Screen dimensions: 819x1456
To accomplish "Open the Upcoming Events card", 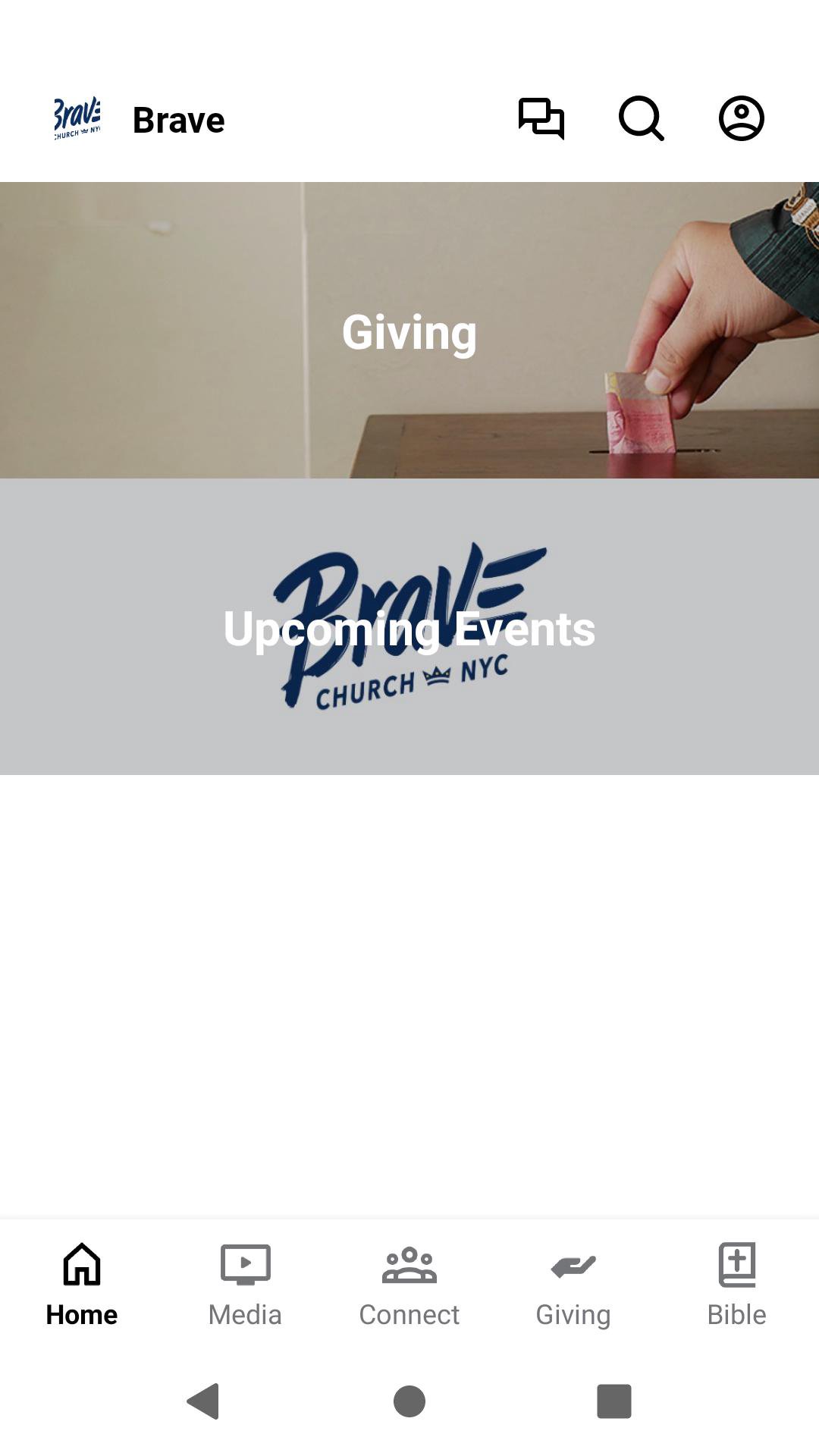I will [x=409, y=627].
